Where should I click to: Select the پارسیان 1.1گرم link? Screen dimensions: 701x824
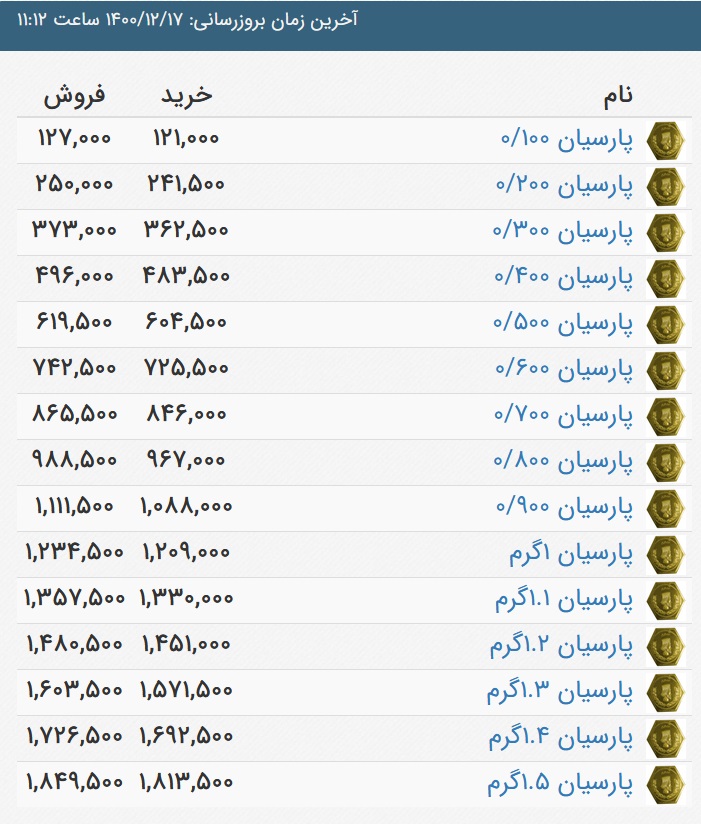565,601
